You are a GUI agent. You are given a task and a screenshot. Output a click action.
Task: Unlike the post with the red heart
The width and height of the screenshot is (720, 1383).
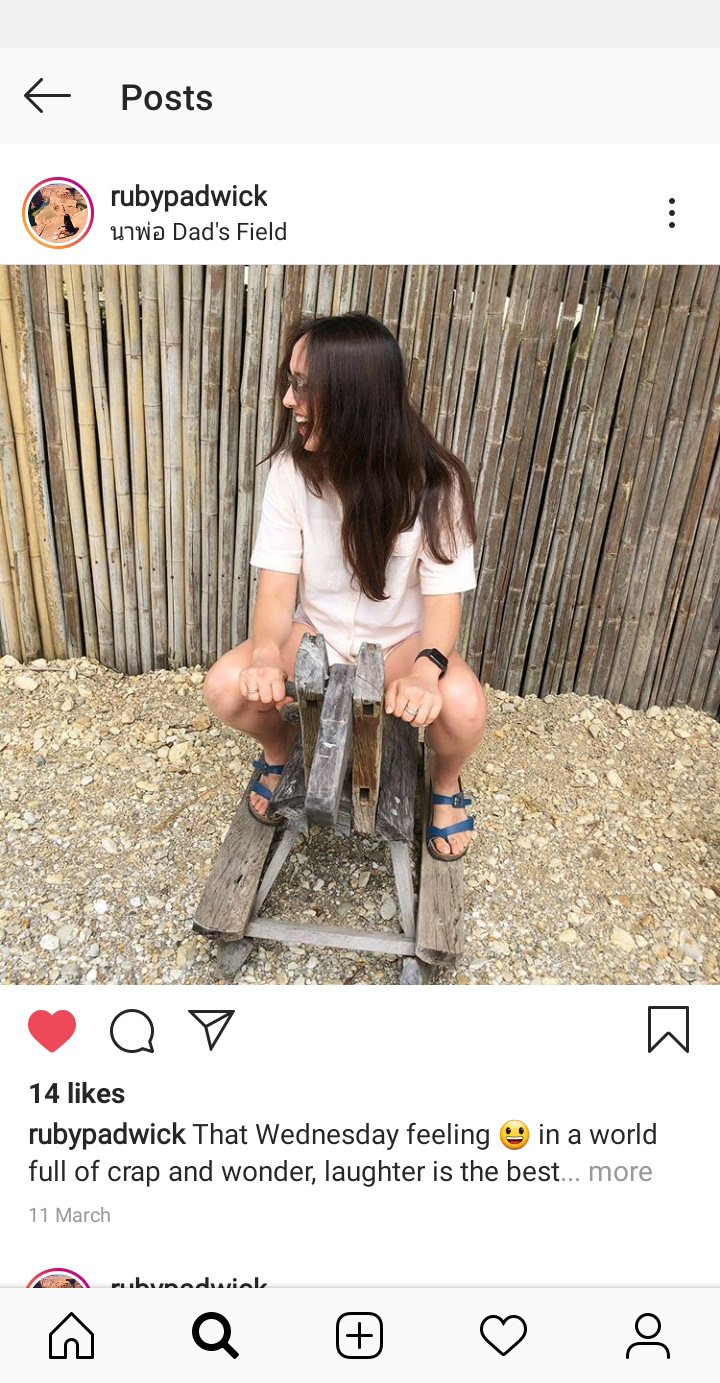point(52,1031)
